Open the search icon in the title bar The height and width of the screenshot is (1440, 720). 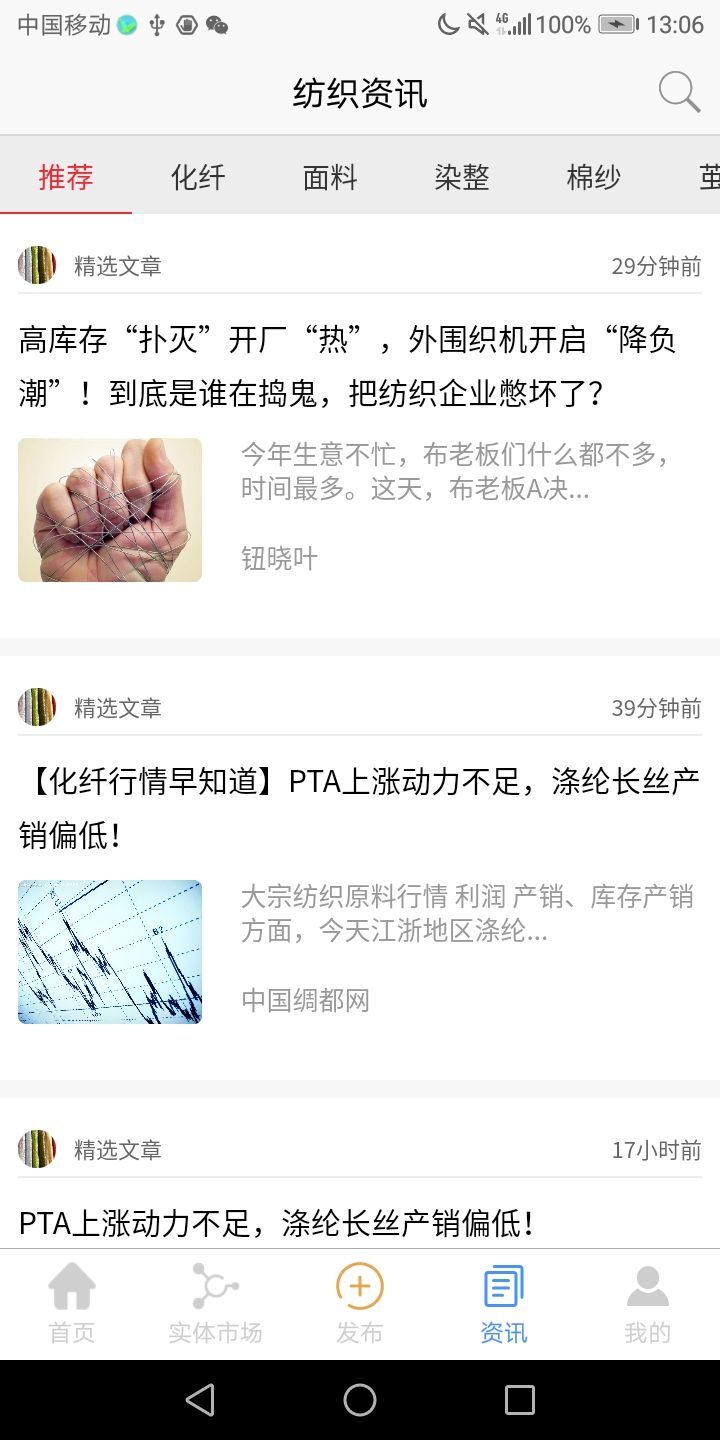(x=679, y=91)
